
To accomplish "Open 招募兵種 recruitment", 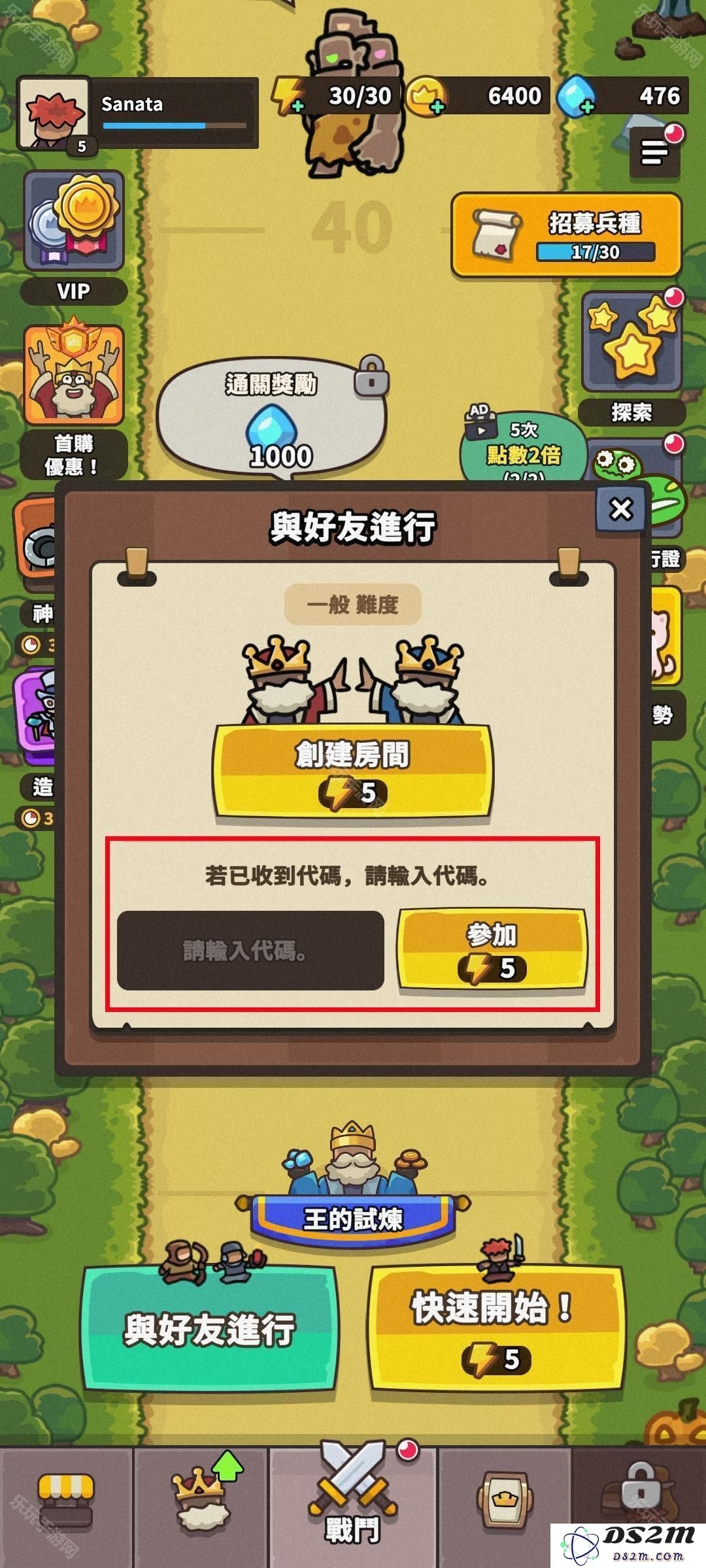I will click(x=566, y=235).
